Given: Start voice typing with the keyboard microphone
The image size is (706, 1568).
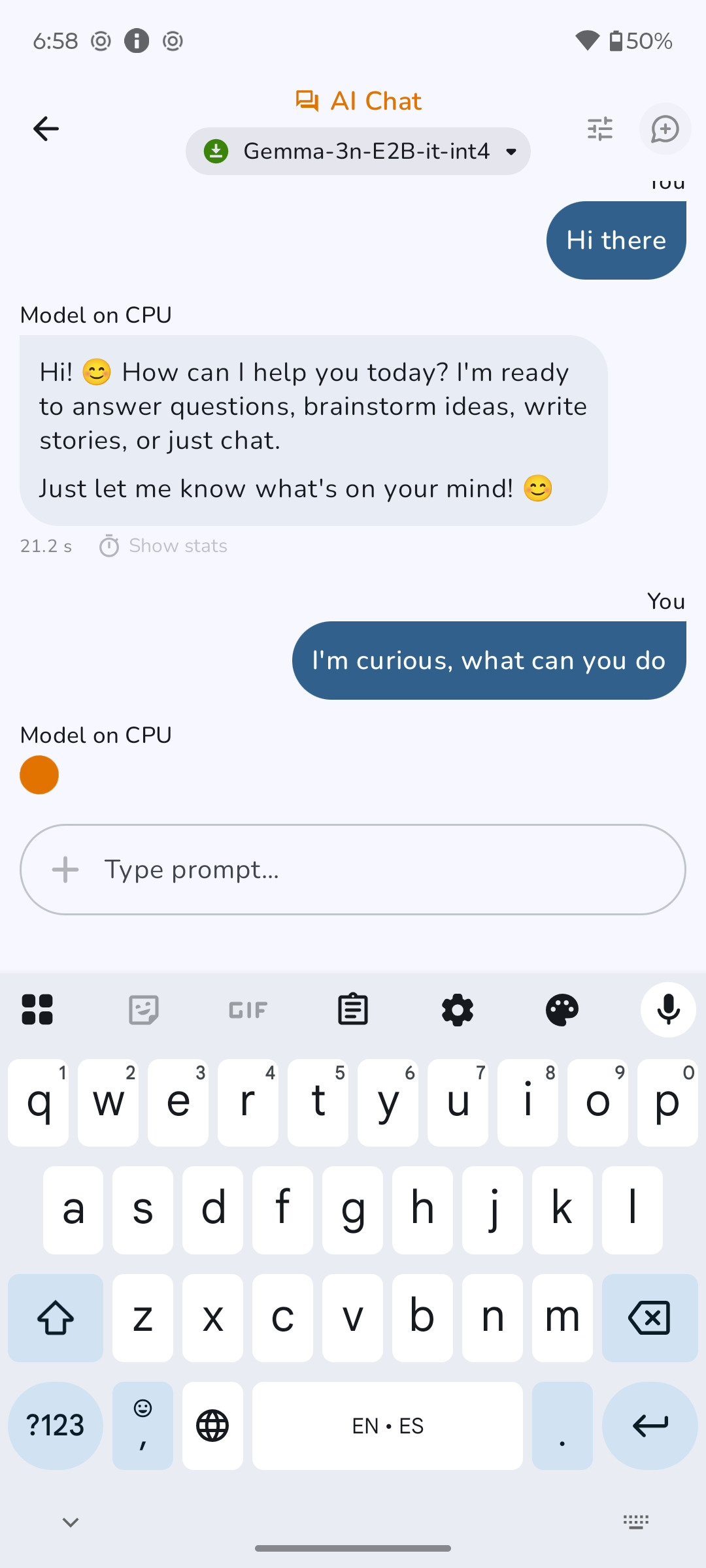Looking at the screenshot, I should click(668, 1010).
